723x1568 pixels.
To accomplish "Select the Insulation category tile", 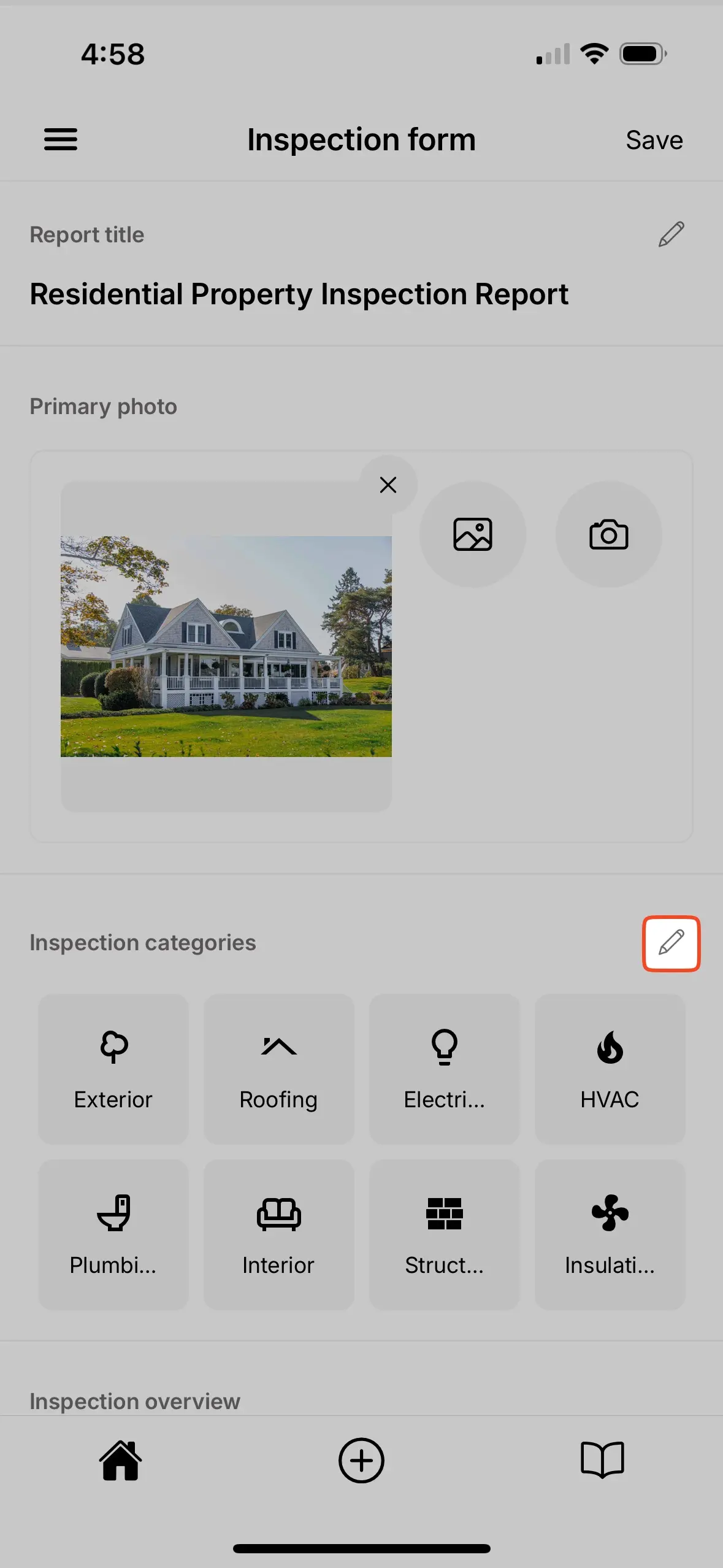I will click(x=610, y=1235).
